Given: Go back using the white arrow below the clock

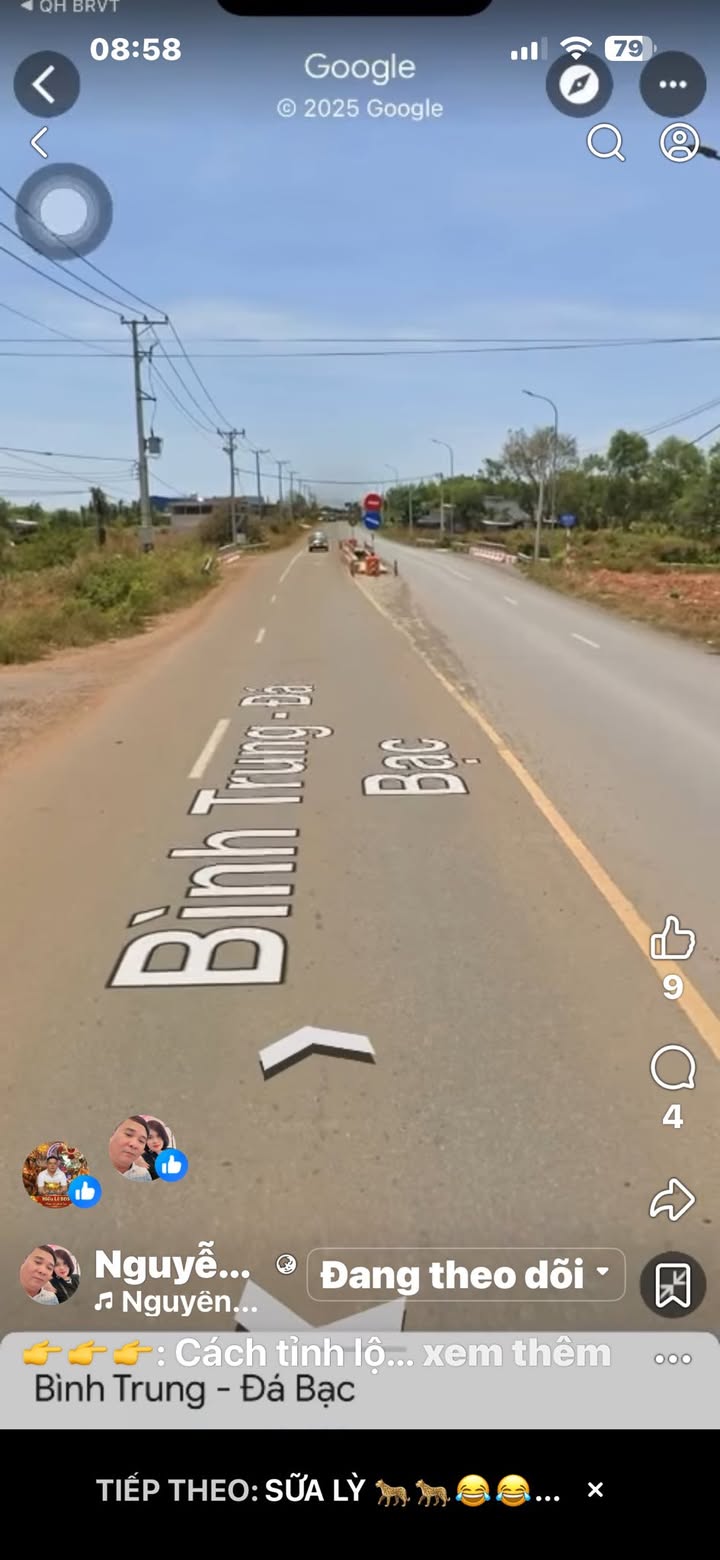Looking at the screenshot, I should click(x=39, y=143).
